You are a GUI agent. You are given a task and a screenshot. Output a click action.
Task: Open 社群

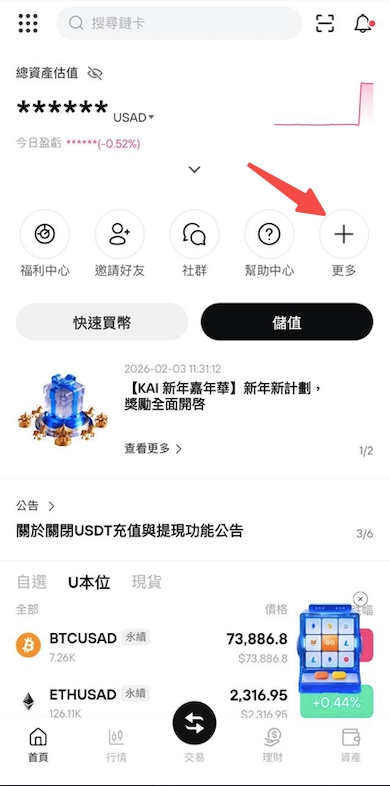[194, 244]
